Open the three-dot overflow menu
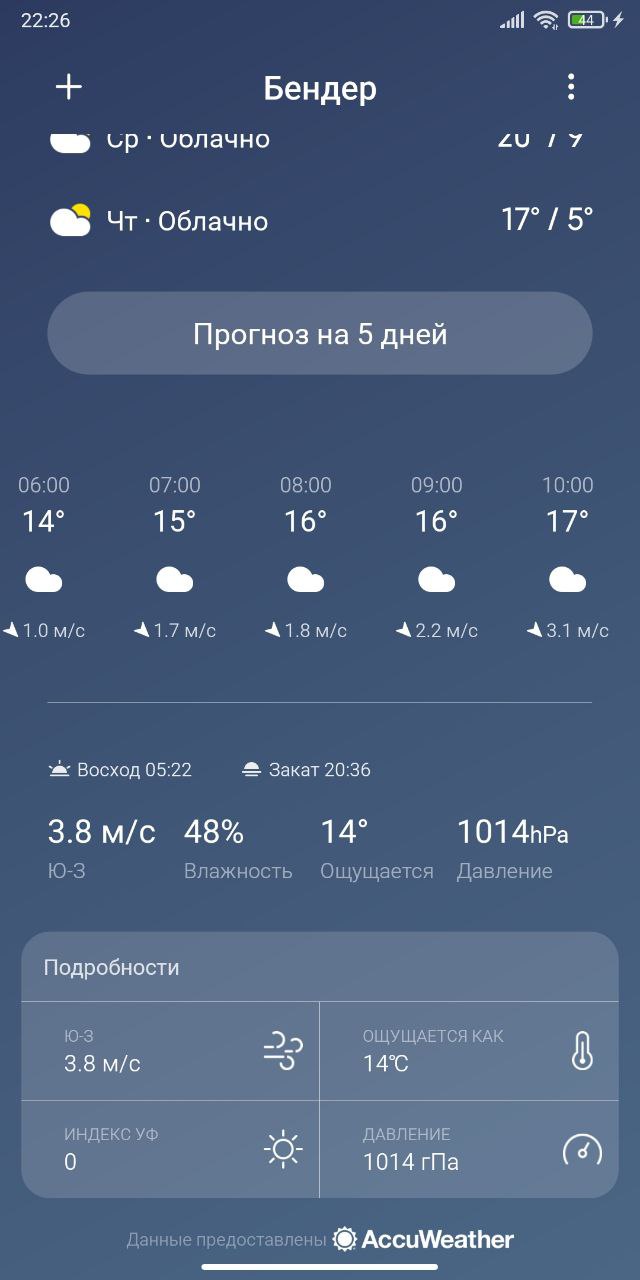This screenshot has width=640, height=1280. tap(571, 88)
